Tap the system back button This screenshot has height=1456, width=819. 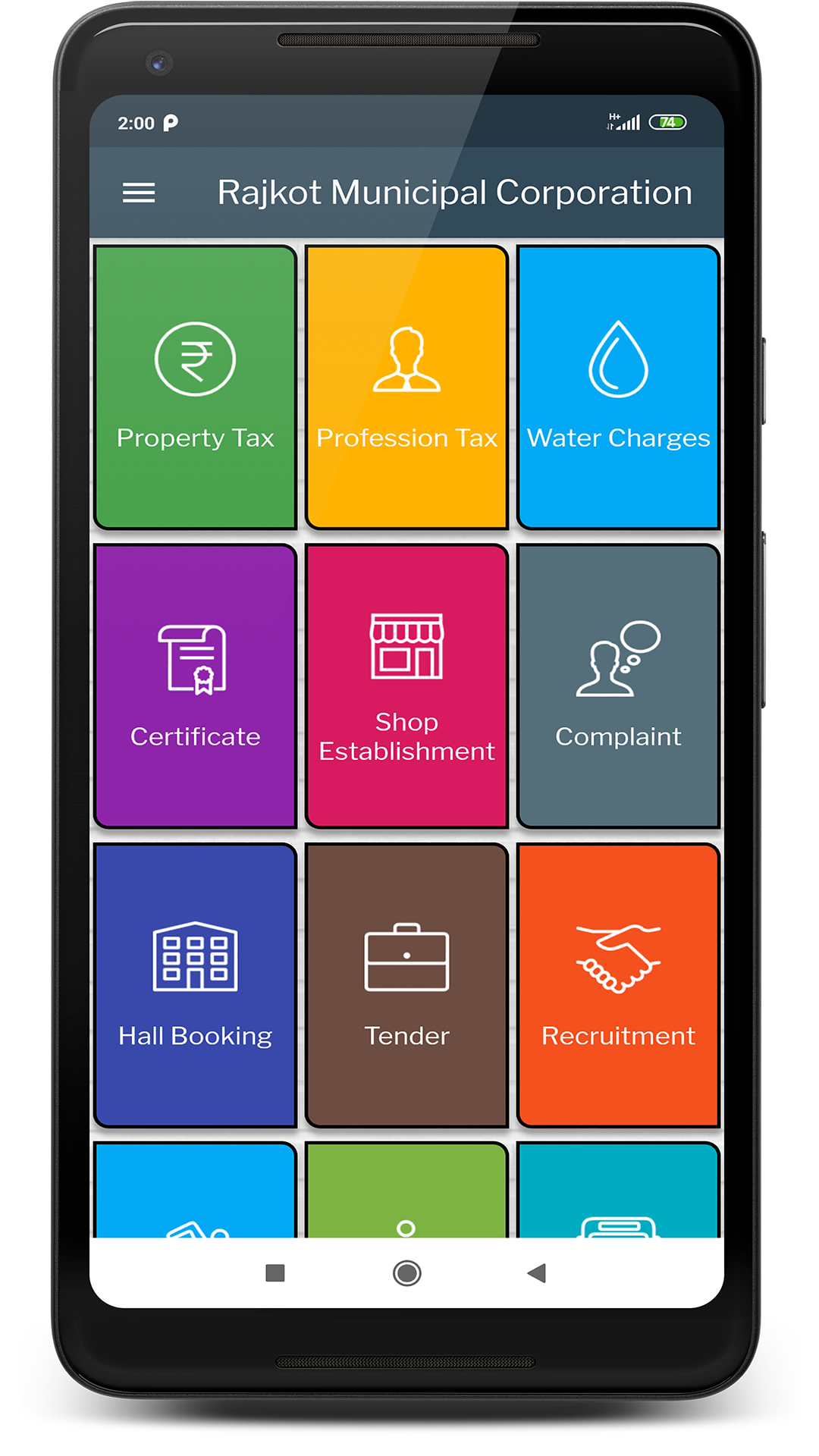pyautogui.click(x=537, y=1273)
